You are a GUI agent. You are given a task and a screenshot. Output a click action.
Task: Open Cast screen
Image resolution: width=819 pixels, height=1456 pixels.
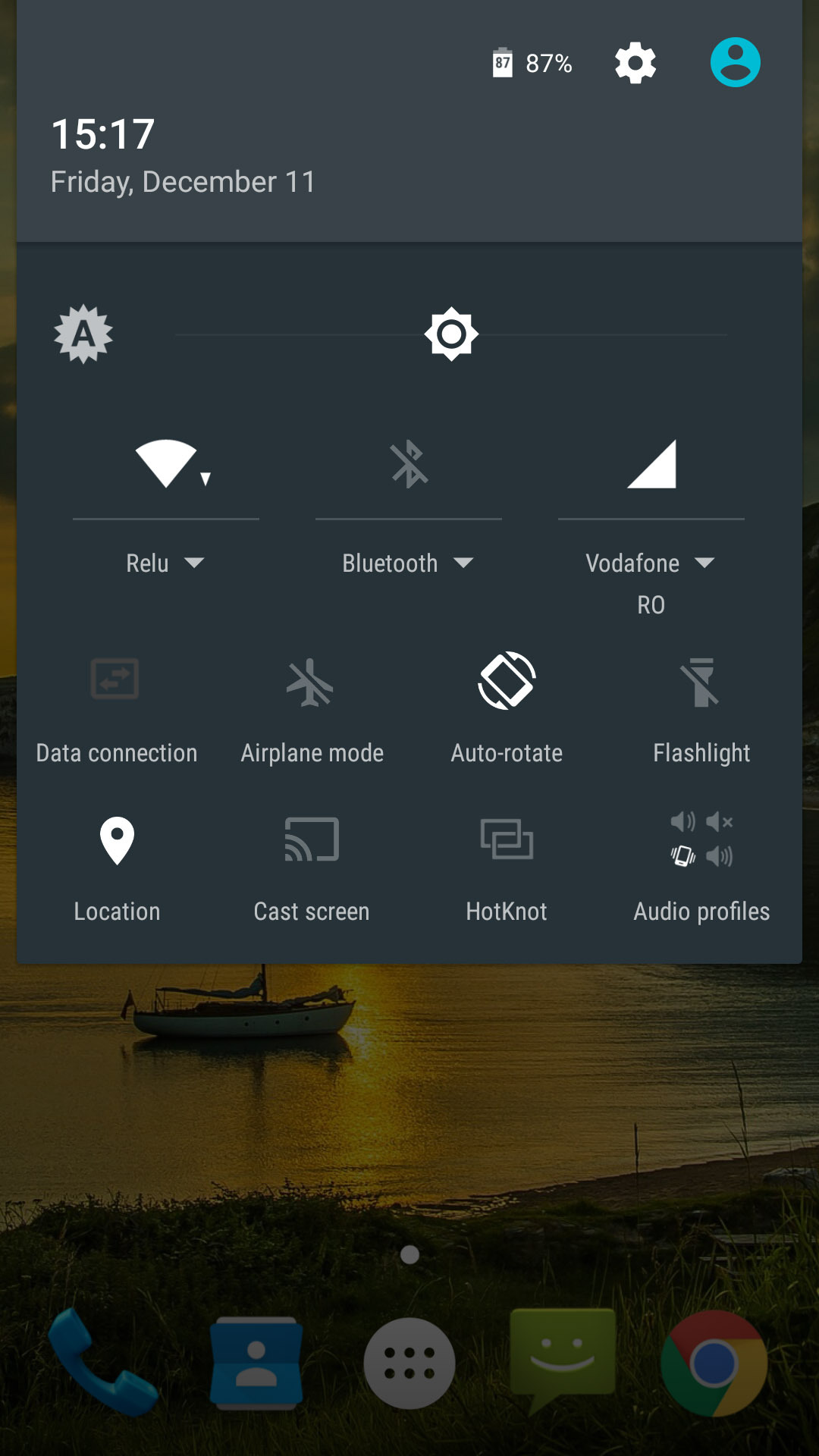click(x=312, y=870)
